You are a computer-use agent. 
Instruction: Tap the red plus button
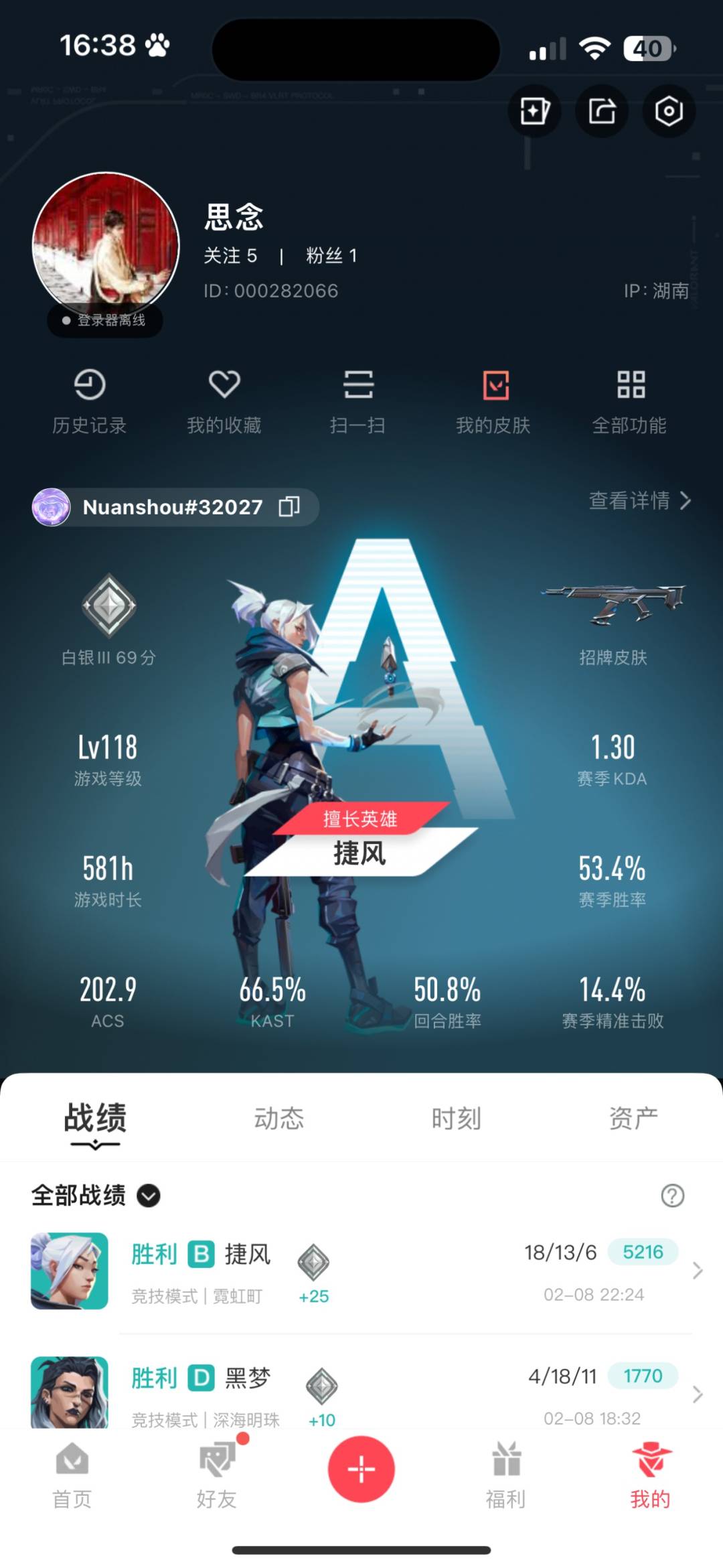[x=361, y=1470]
